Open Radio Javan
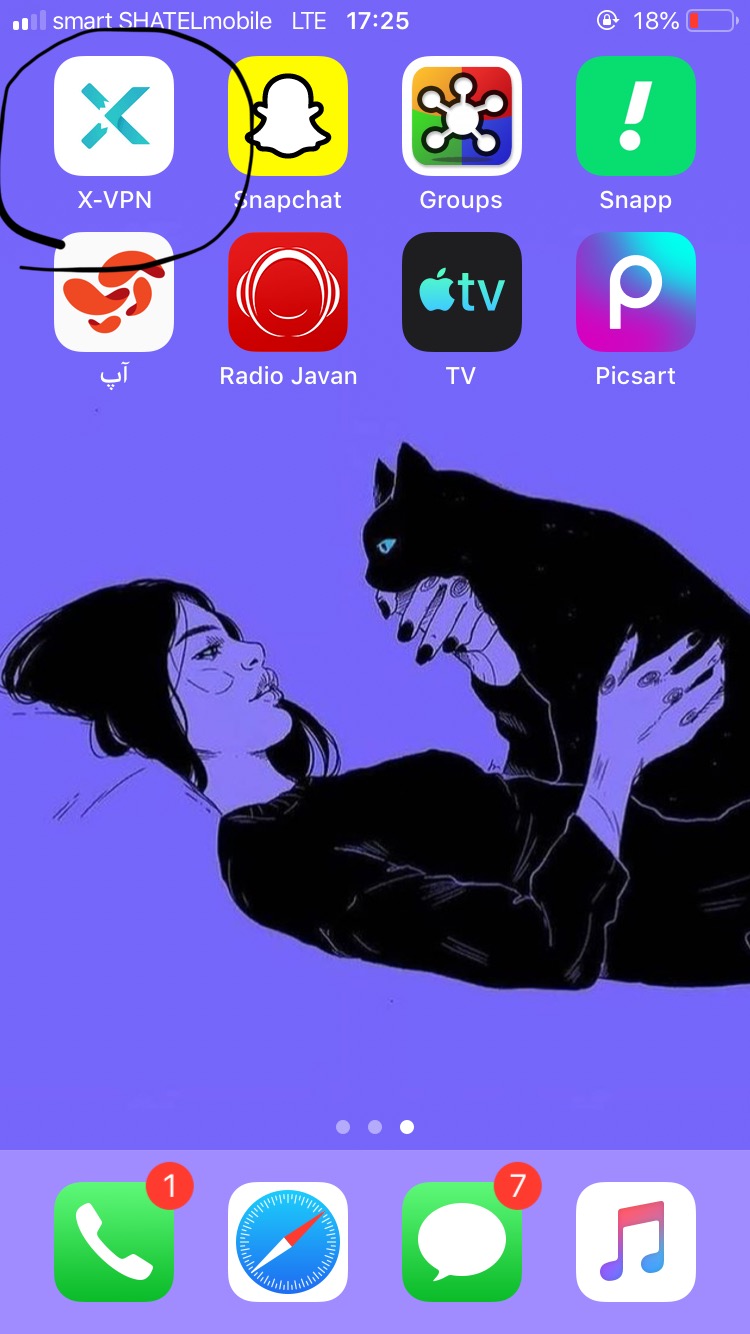The height and width of the screenshot is (1334, 750). coord(288,292)
